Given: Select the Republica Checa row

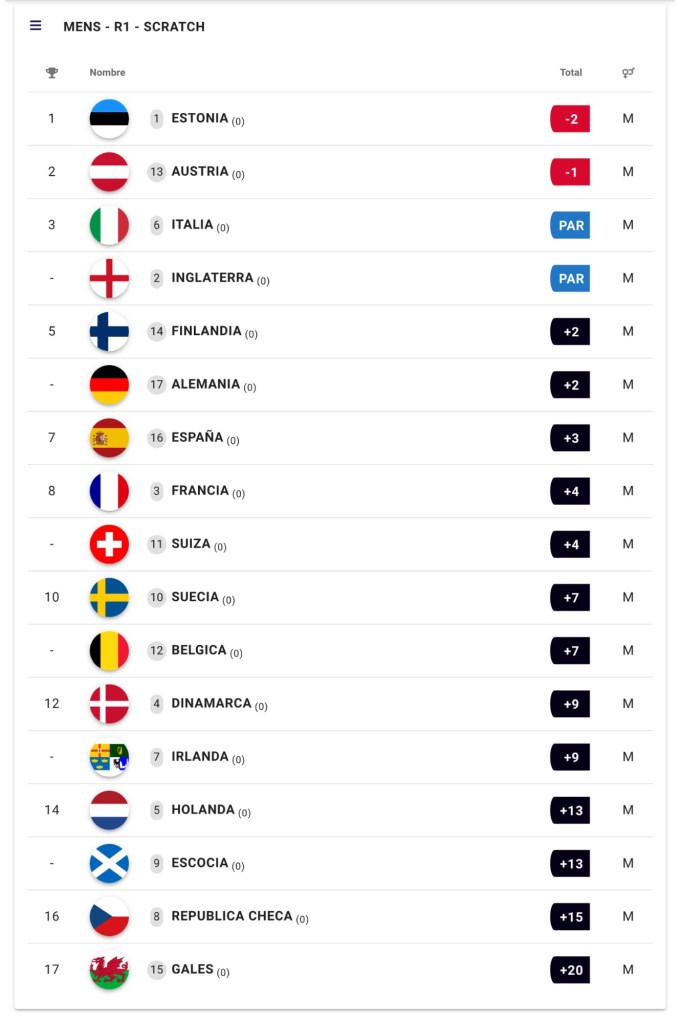Looking at the screenshot, I should [232, 916].
